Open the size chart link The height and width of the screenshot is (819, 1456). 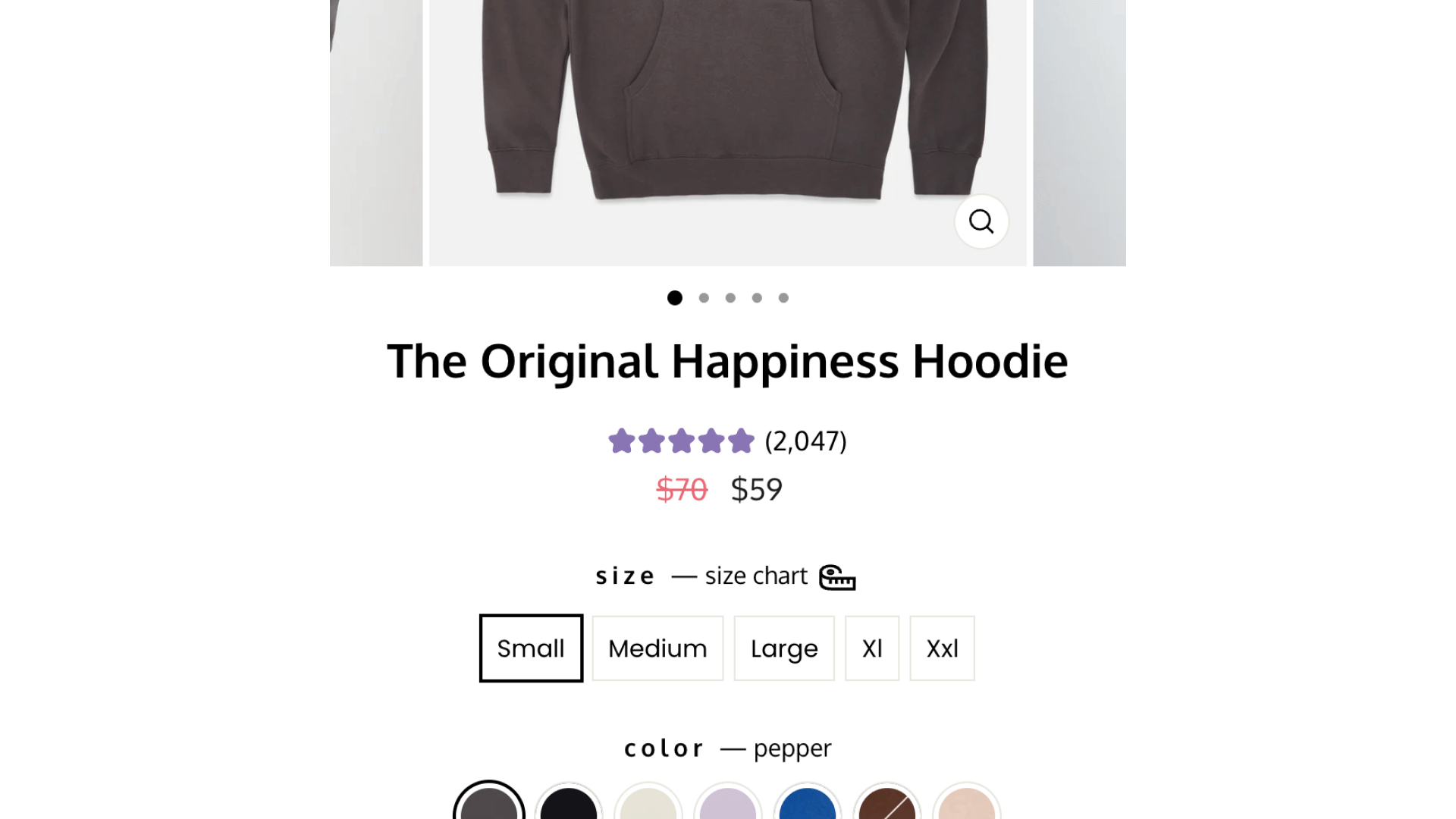(x=779, y=576)
